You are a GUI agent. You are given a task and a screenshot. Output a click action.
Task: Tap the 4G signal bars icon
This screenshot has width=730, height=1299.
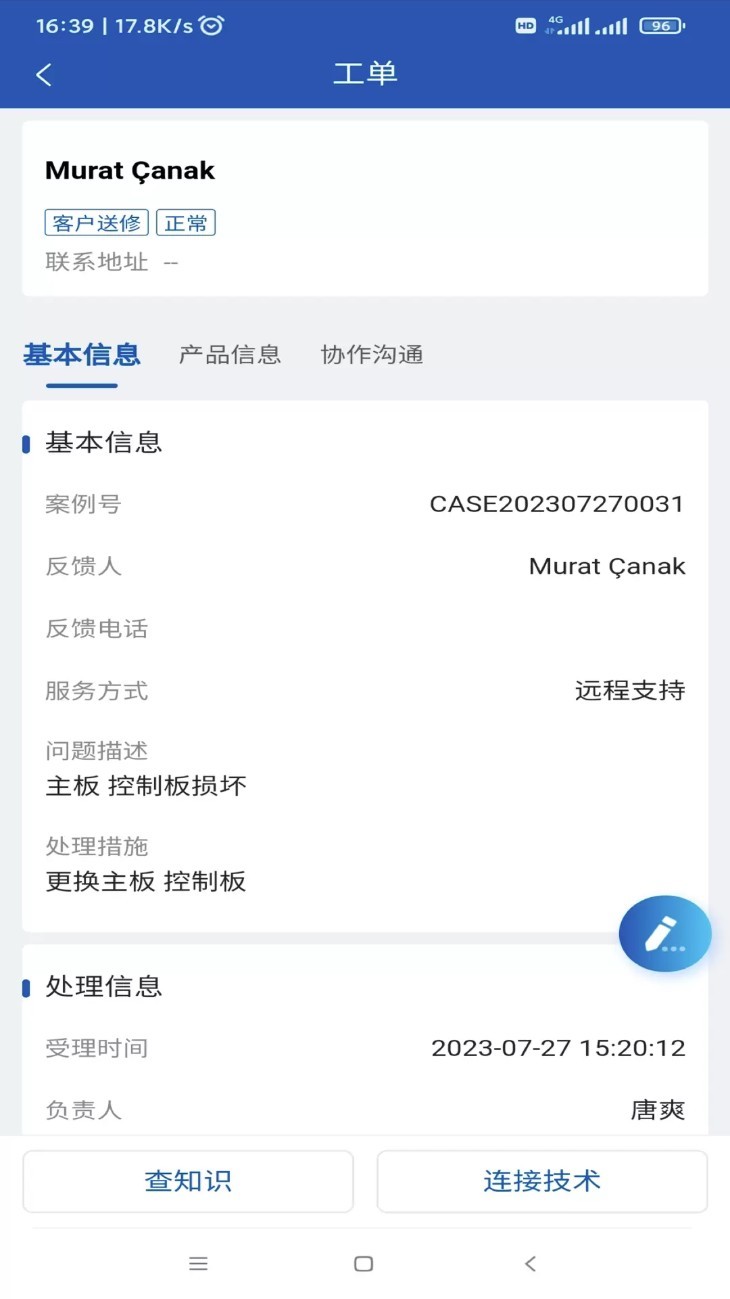(x=575, y=24)
